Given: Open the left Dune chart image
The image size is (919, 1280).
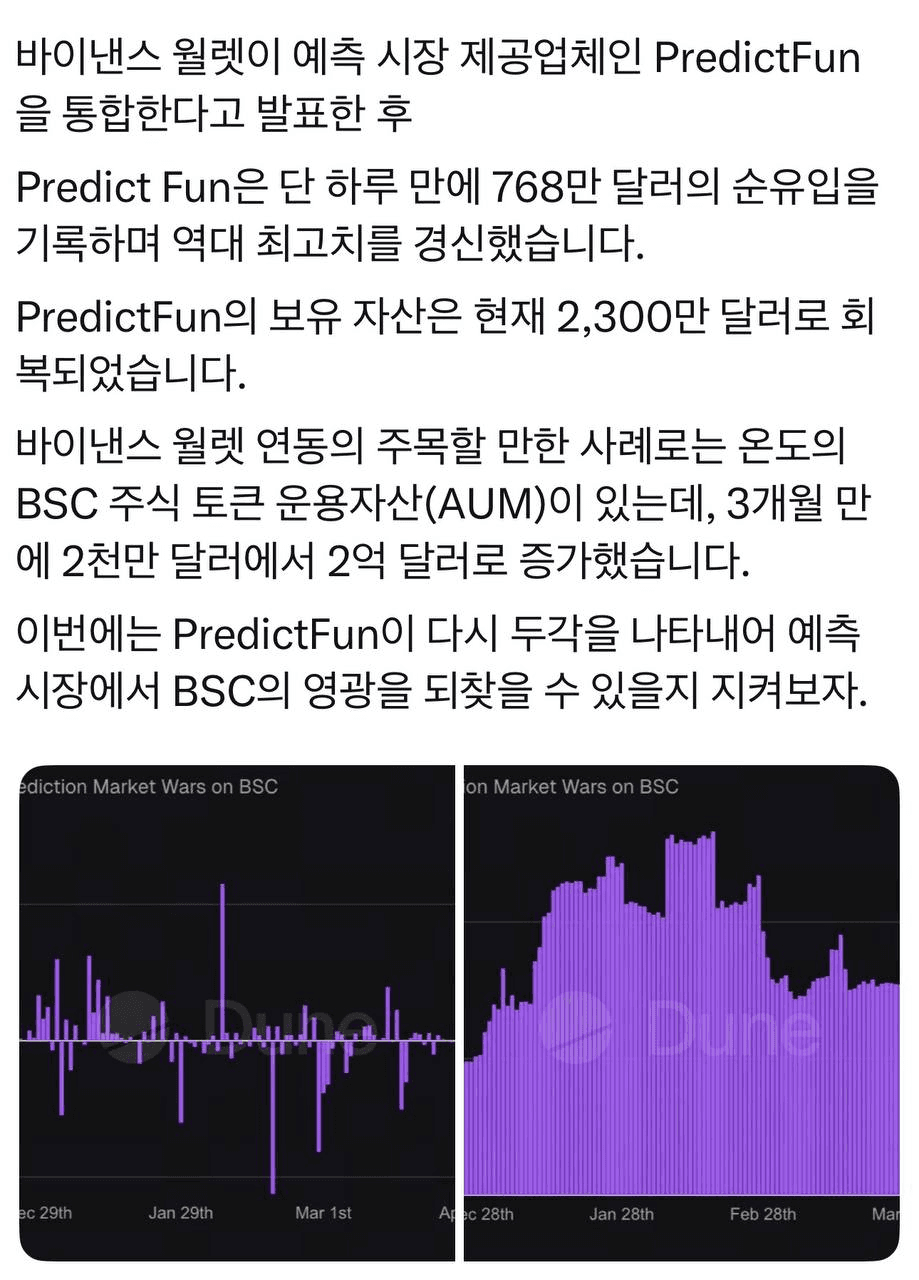Looking at the screenshot, I should pos(238,1012).
